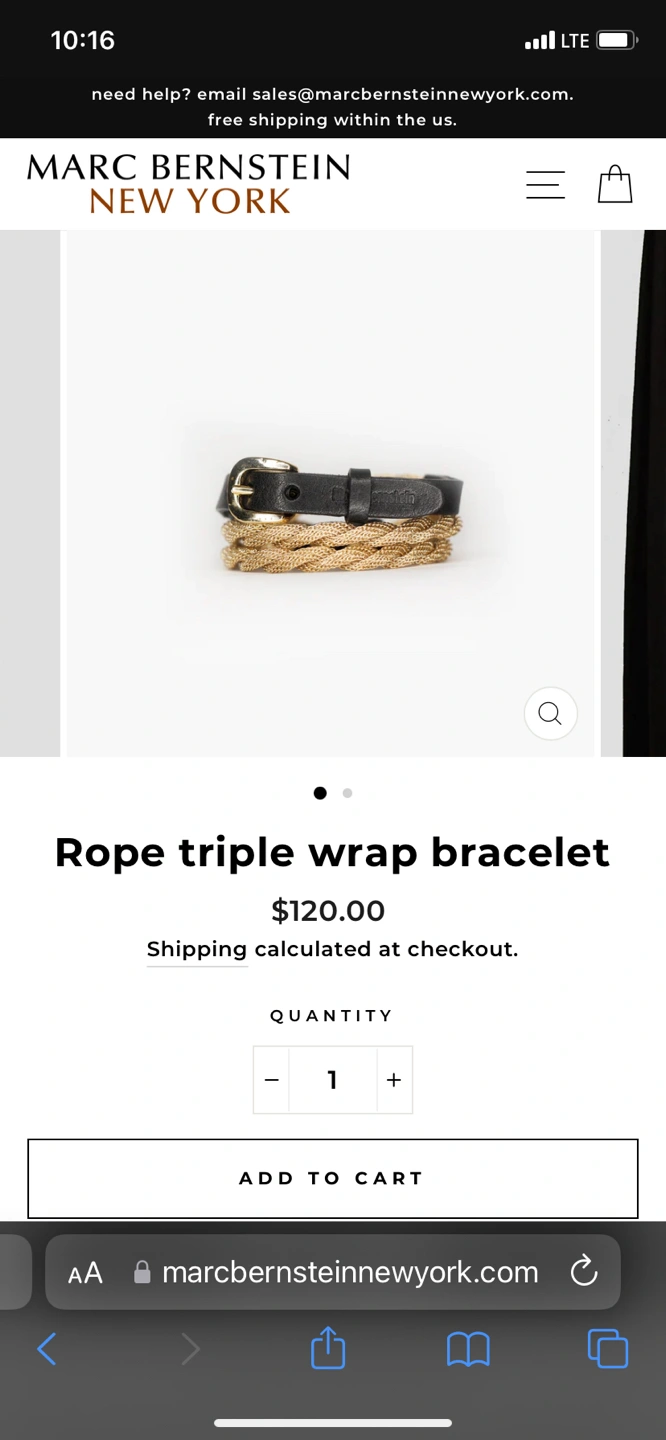The height and width of the screenshot is (1440, 666).
Task: Open Safari AA reader options
Action: [86, 1272]
